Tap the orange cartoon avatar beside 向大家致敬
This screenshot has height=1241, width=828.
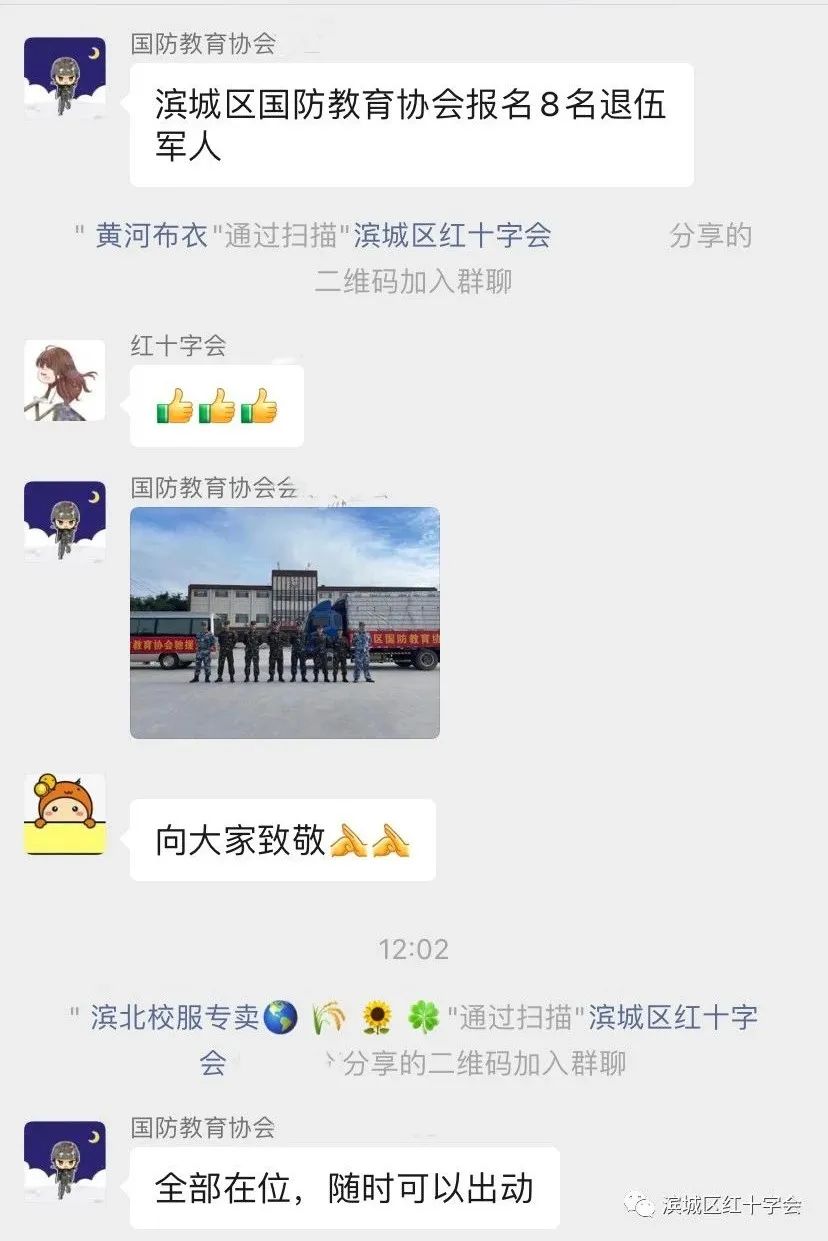click(x=65, y=814)
